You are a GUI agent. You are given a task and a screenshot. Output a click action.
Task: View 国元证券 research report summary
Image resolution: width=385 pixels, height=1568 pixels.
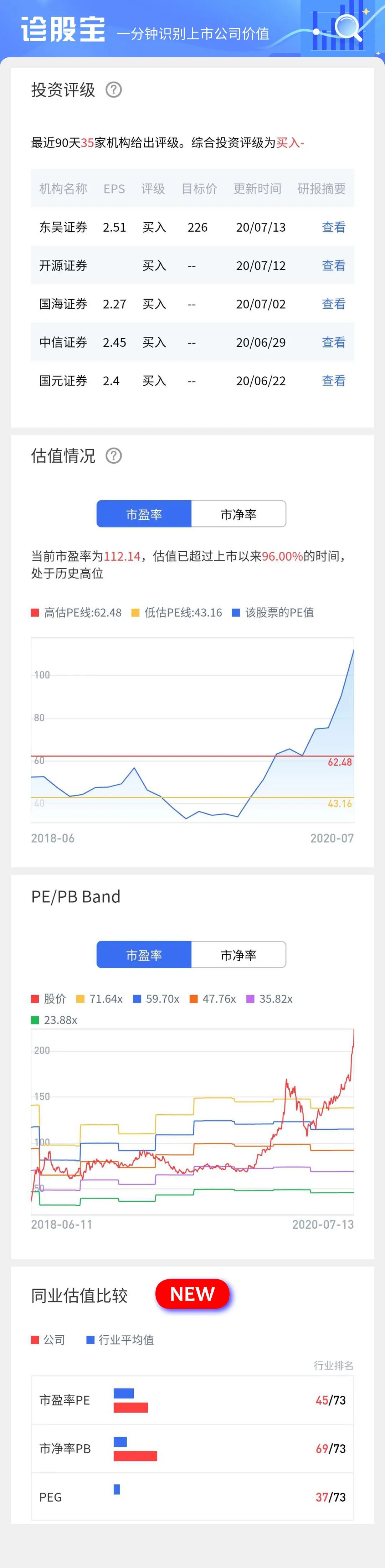pyautogui.click(x=333, y=381)
